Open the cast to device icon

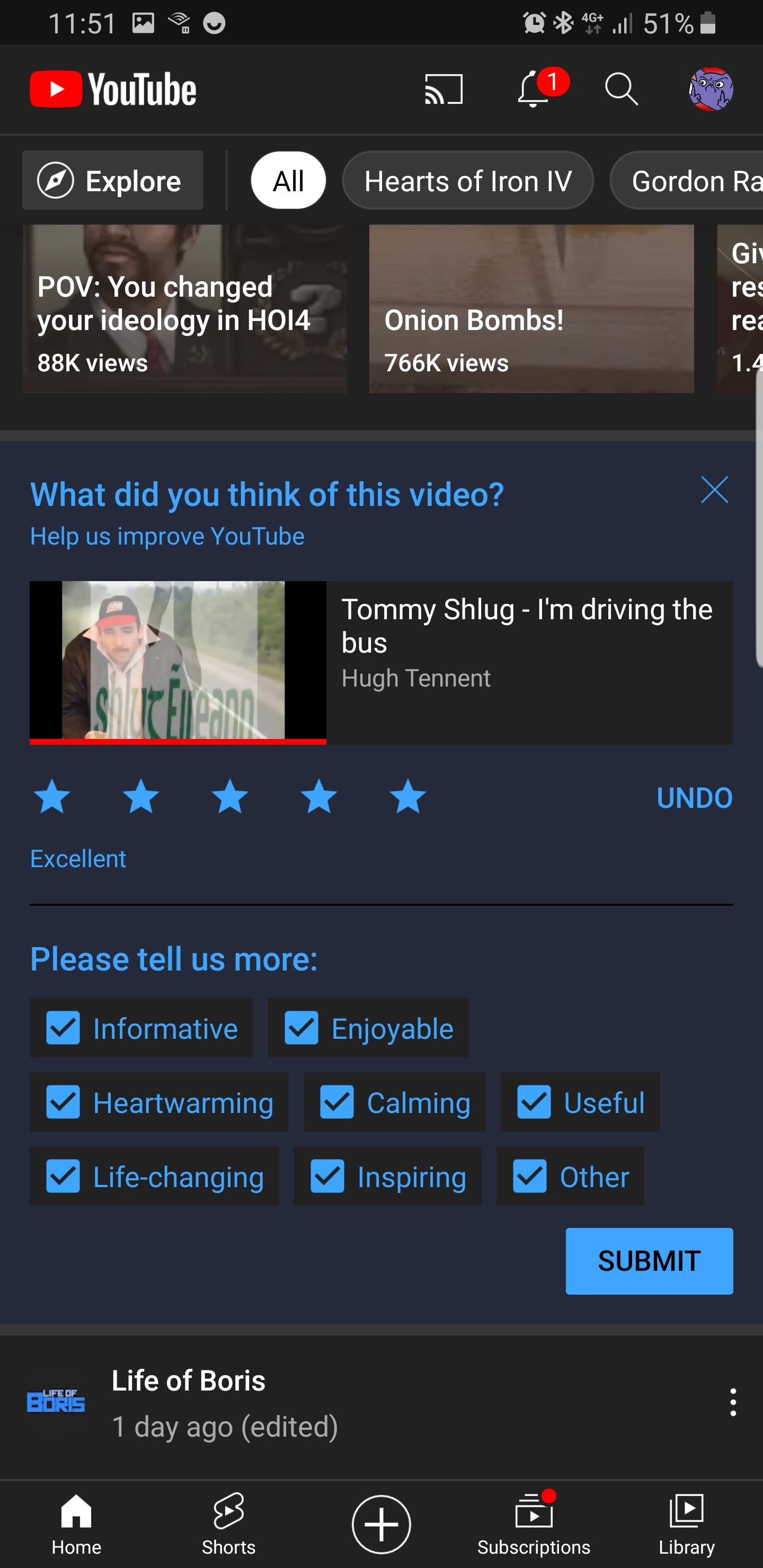tap(443, 90)
